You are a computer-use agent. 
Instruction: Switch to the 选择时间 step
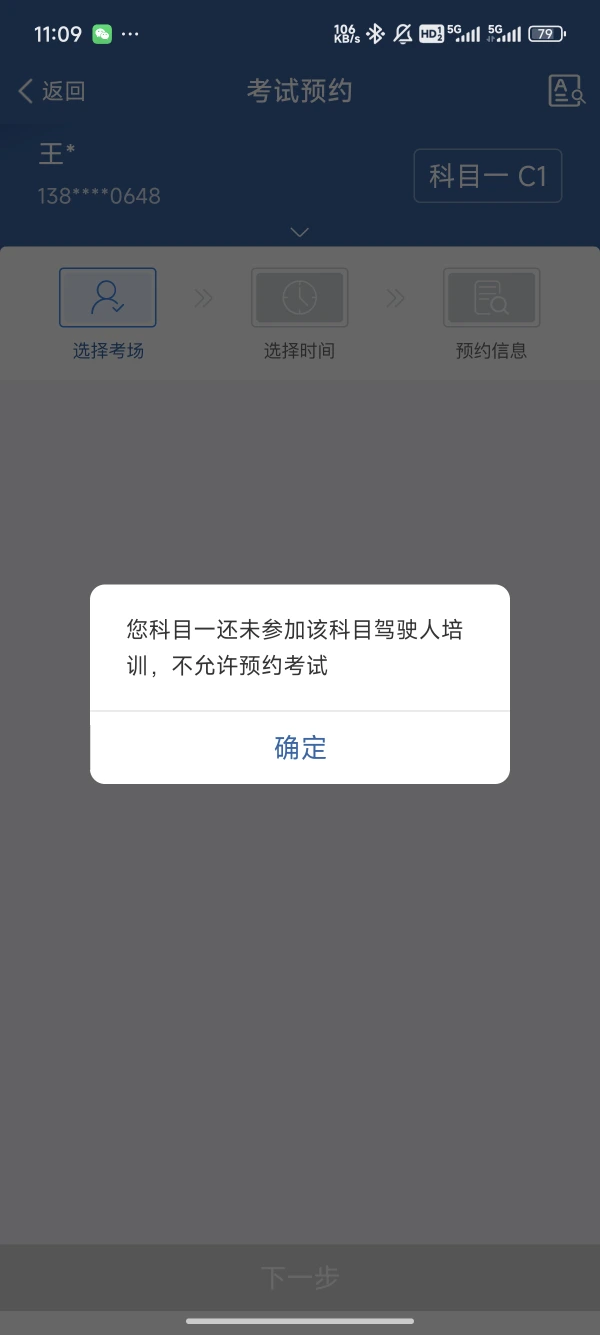[299, 314]
